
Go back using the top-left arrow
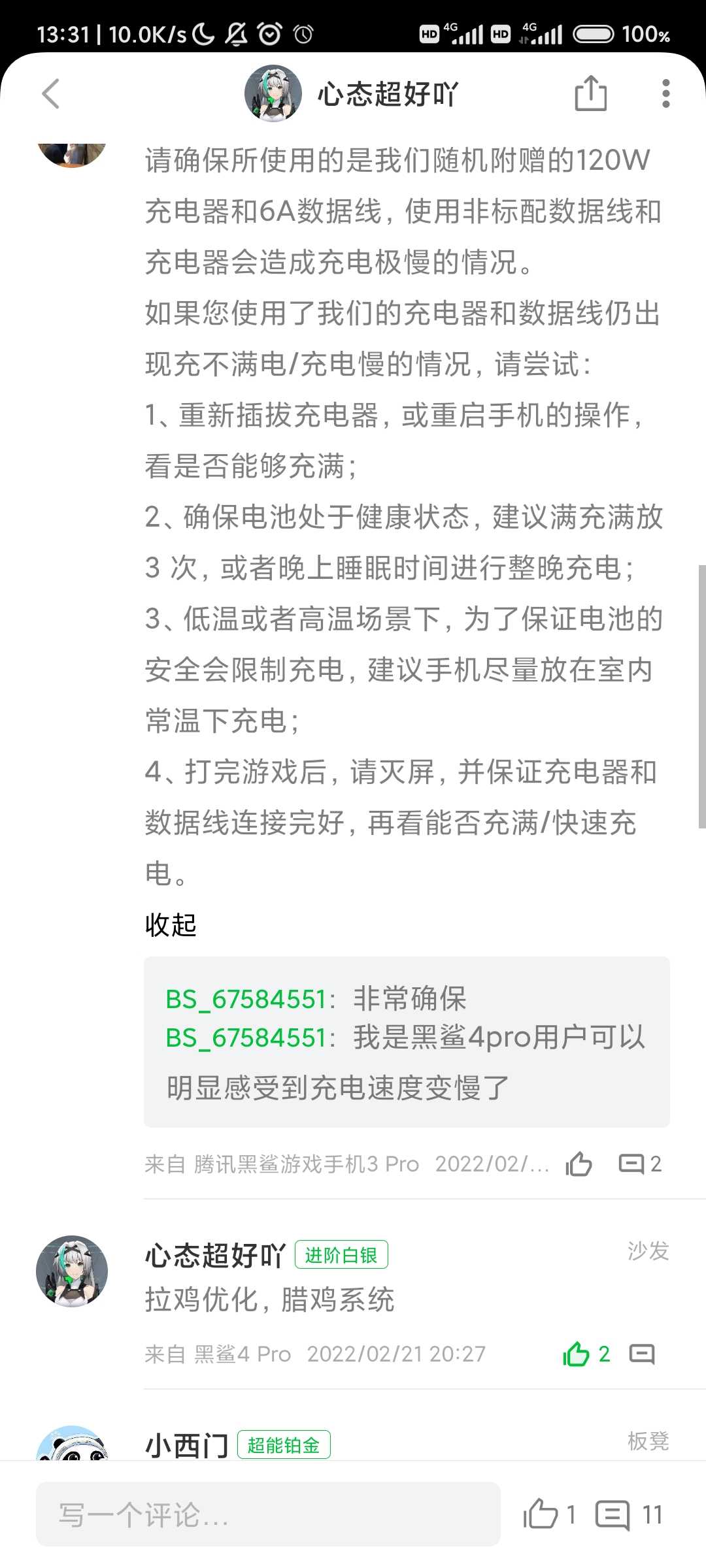tap(51, 93)
